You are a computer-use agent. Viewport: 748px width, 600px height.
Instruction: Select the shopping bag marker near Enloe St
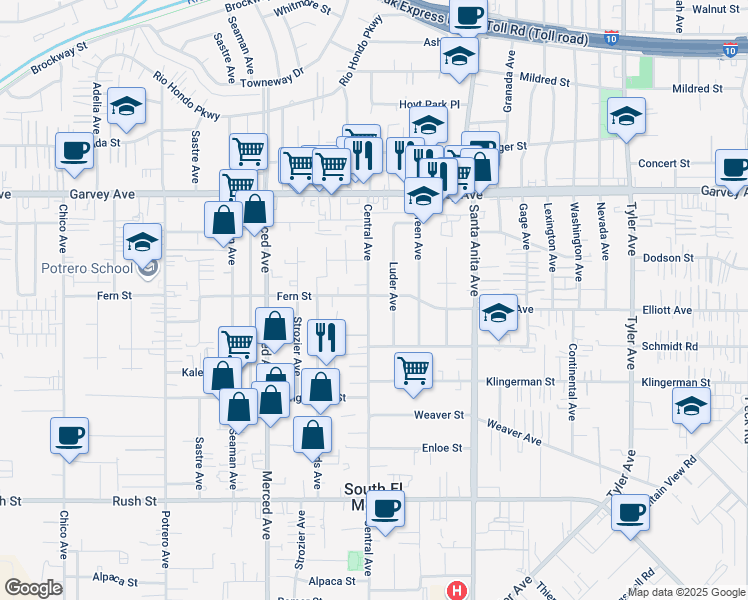click(313, 435)
